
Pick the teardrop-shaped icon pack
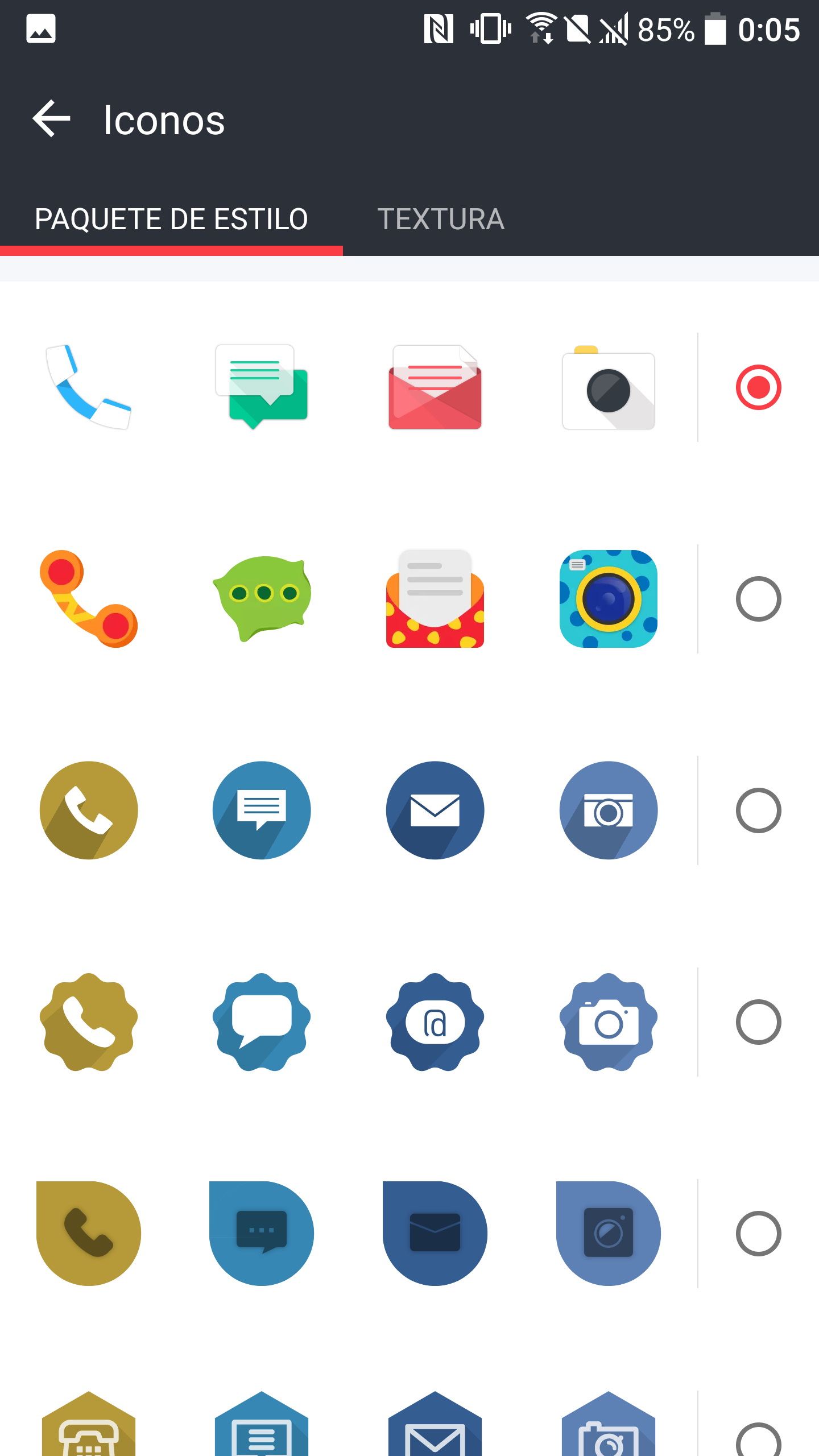click(758, 1234)
